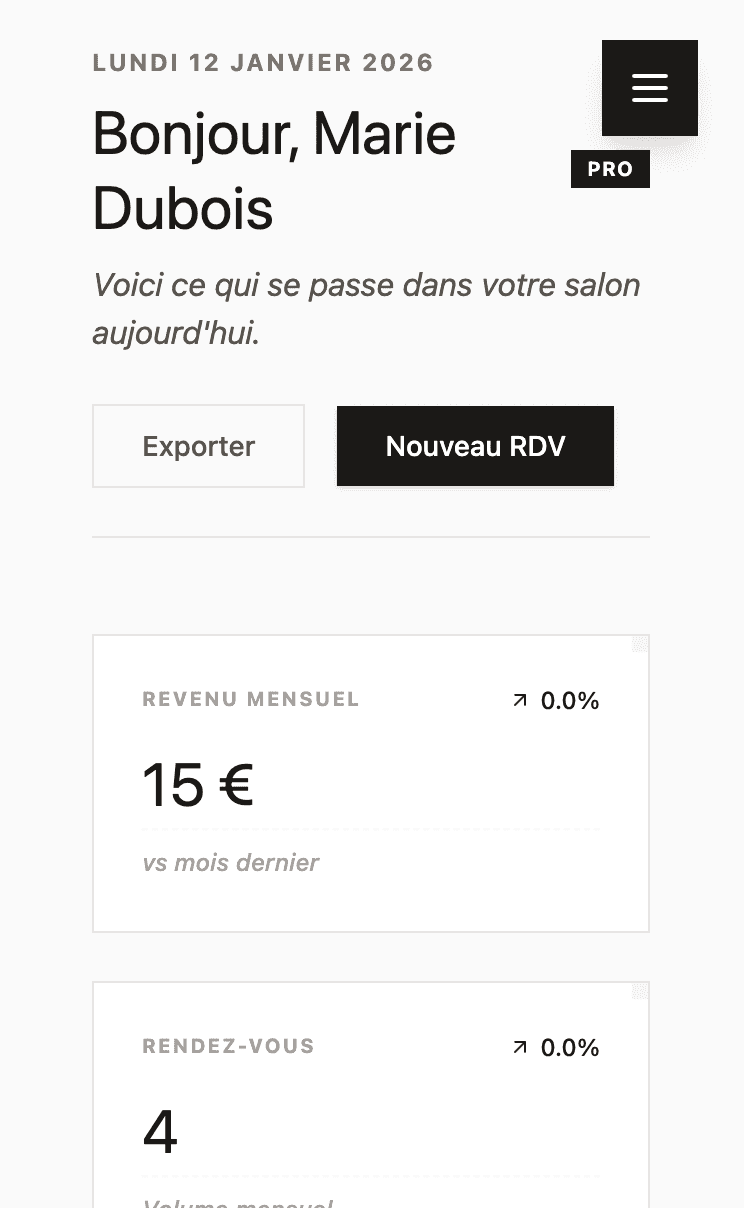Select the date LUNDI 12 JANVIER 2026

[x=263, y=62]
